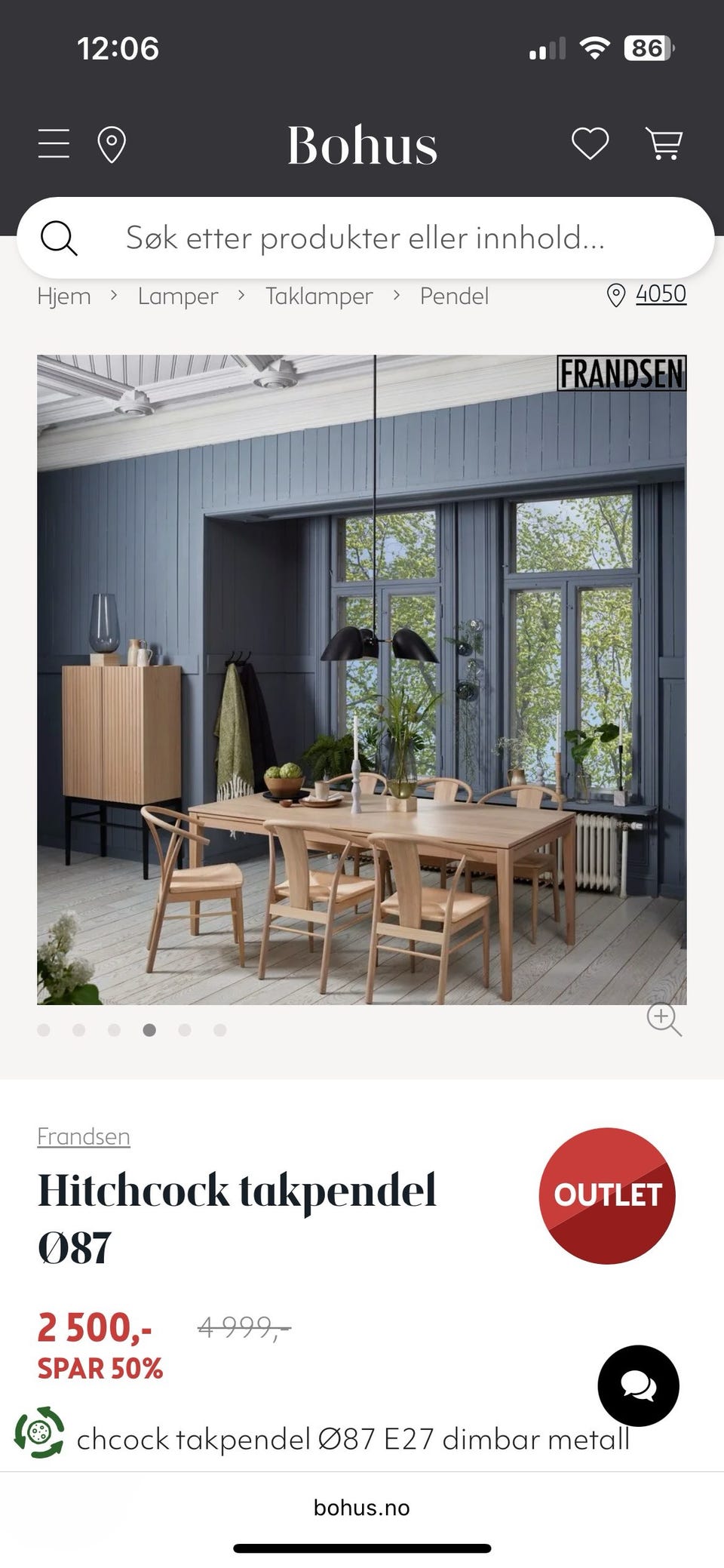Image resolution: width=724 pixels, height=1568 pixels.
Task: Go to Hjem via breadcrumb
Action: pyautogui.click(x=63, y=296)
